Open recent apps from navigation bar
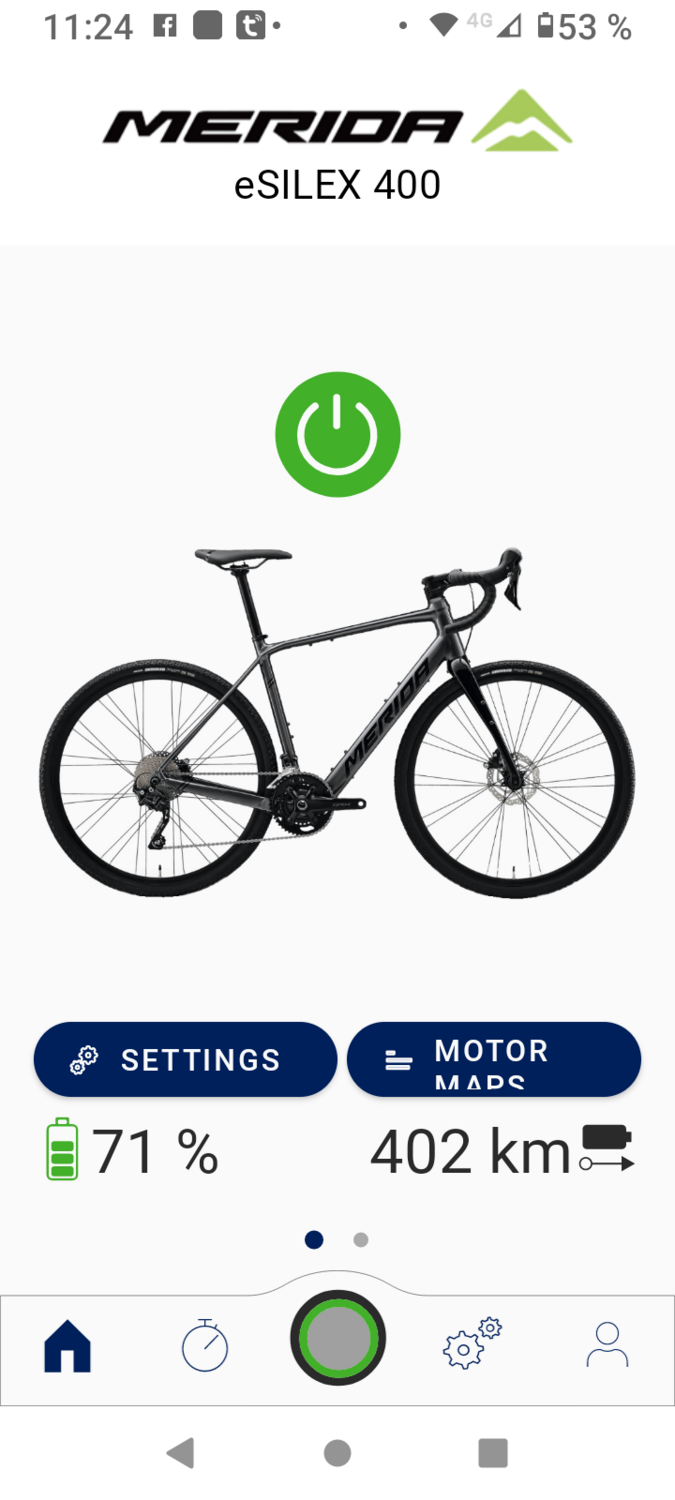675x1500 pixels. (x=493, y=1453)
